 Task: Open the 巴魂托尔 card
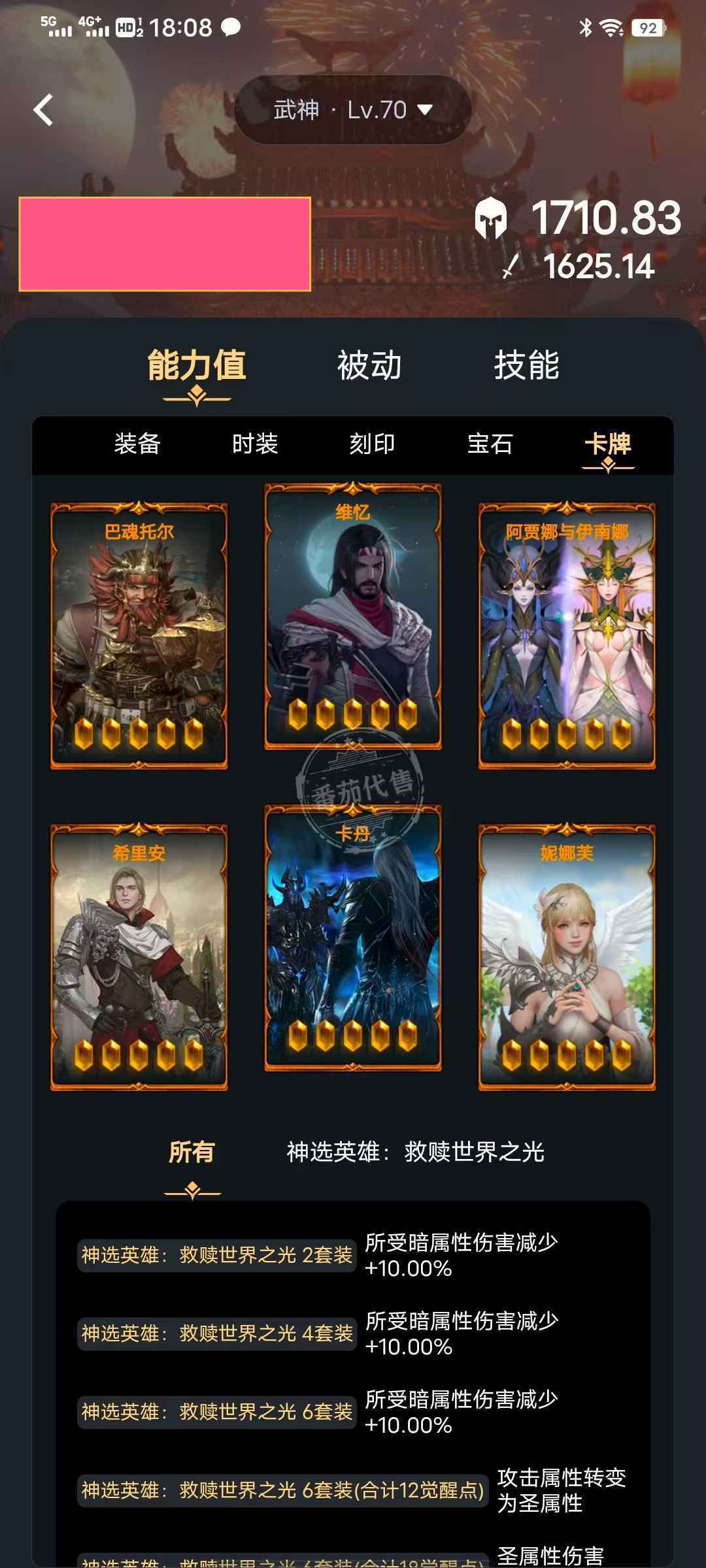139,635
